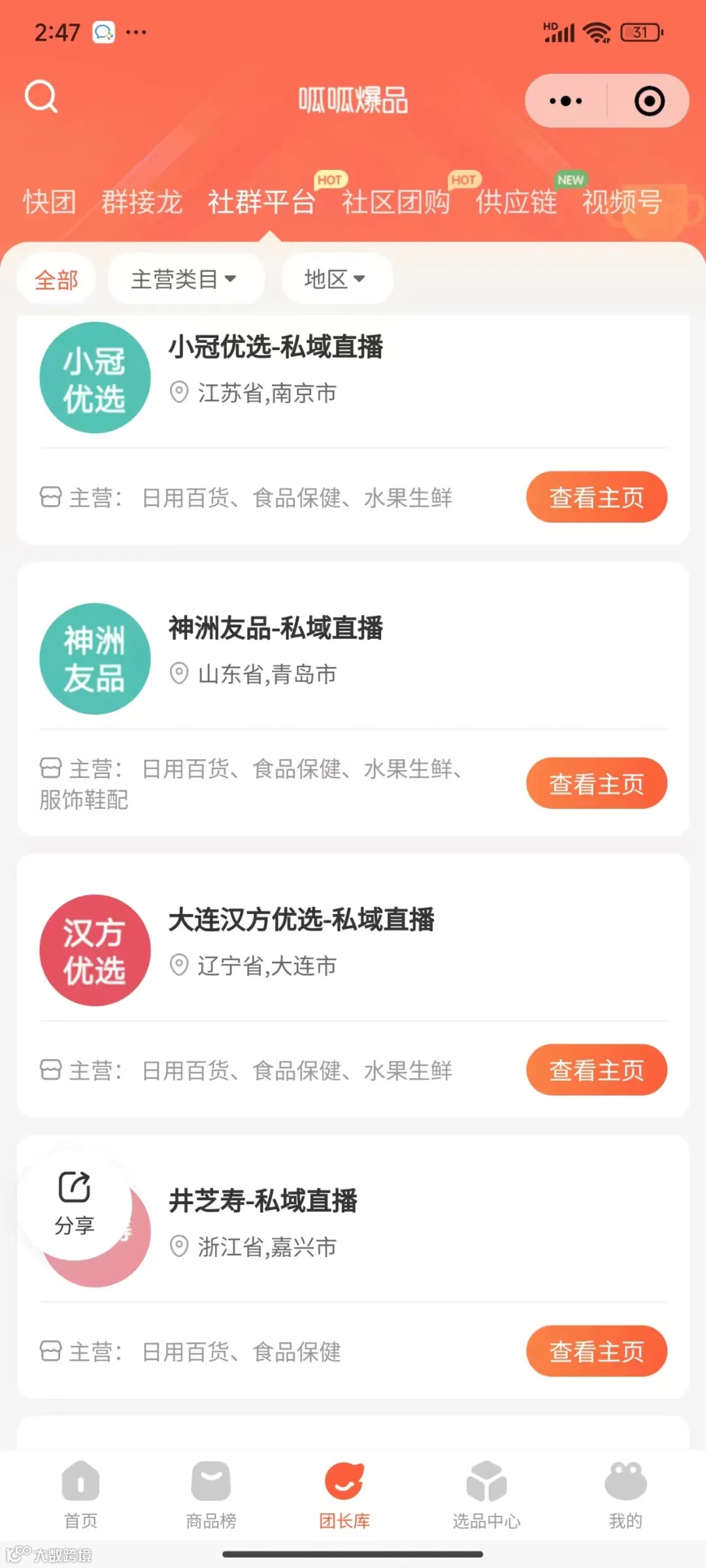The image size is (706, 1568).
Task: Click 查看主页 on 小冠优选 card
Action: tap(596, 497)
